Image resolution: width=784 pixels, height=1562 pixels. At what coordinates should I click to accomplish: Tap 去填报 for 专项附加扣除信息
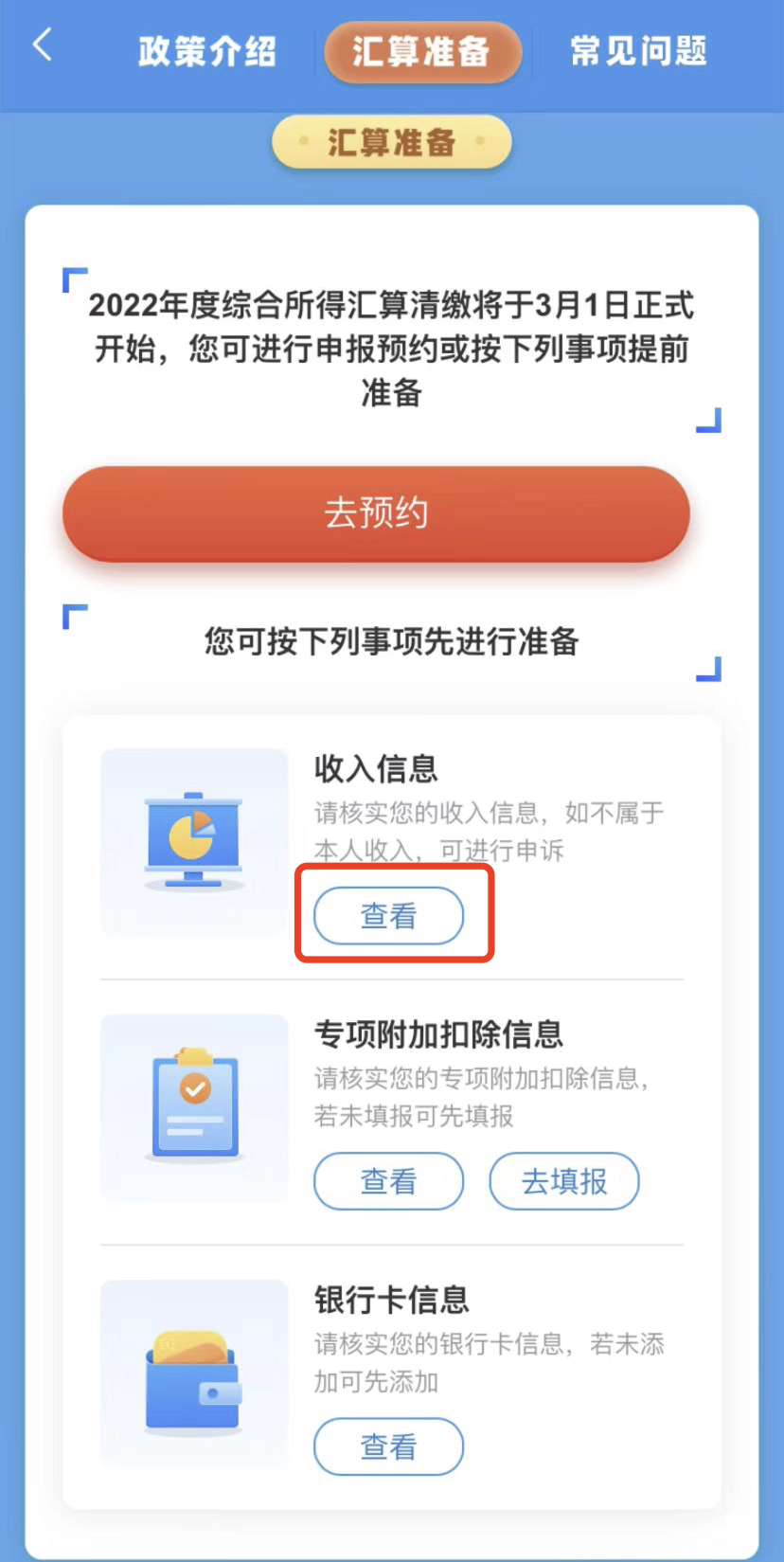click(564, 1181)
